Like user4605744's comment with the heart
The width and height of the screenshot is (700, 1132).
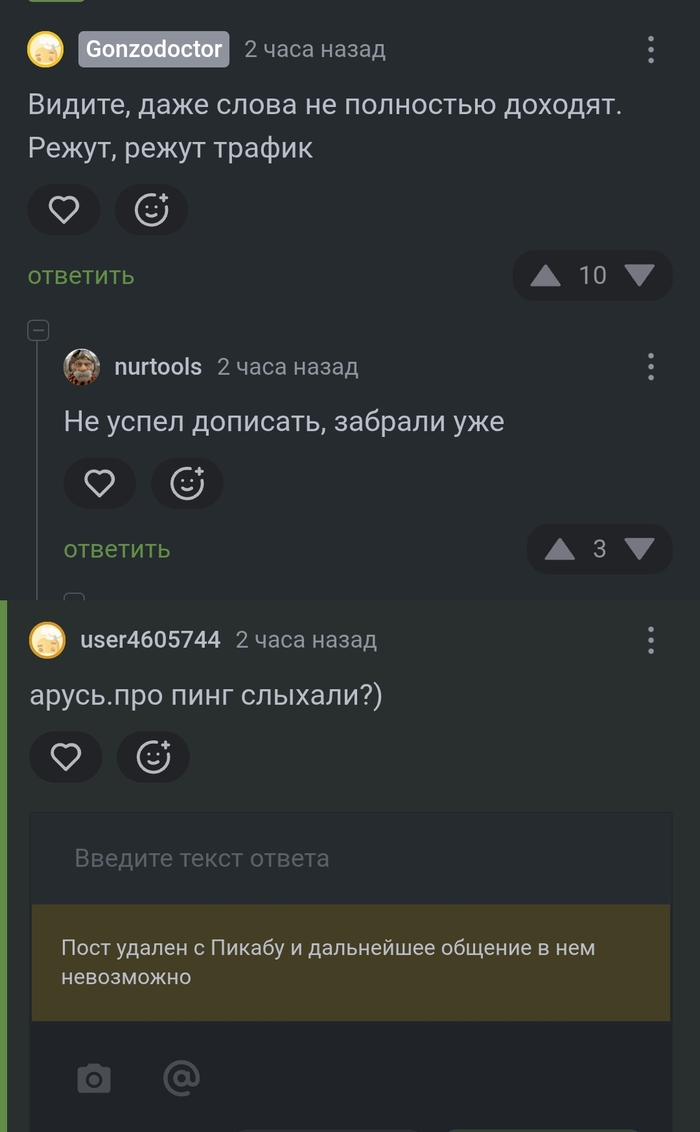(x=66, y=758)
